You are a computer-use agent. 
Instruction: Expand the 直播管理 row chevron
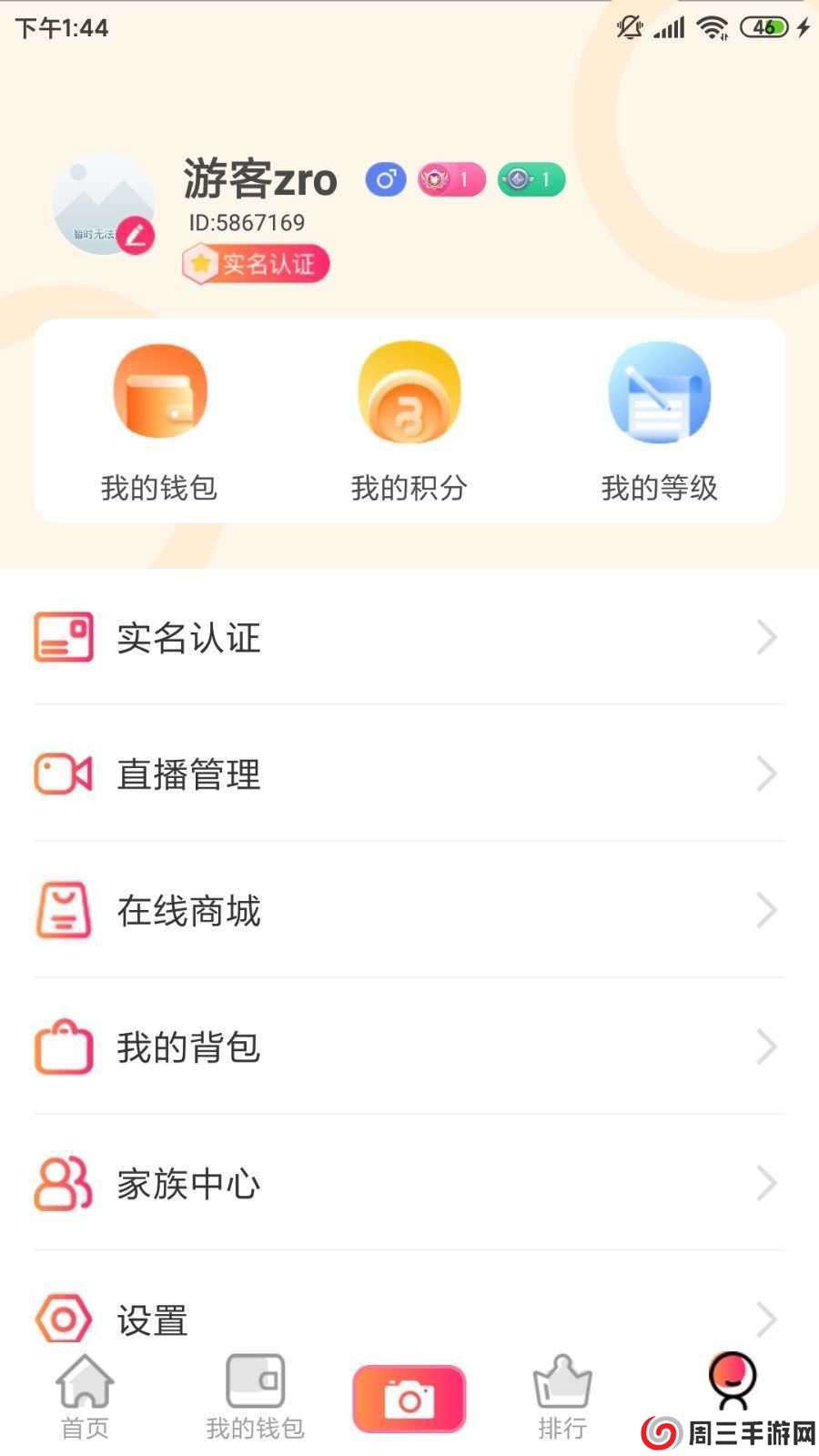tap(767, 774)
